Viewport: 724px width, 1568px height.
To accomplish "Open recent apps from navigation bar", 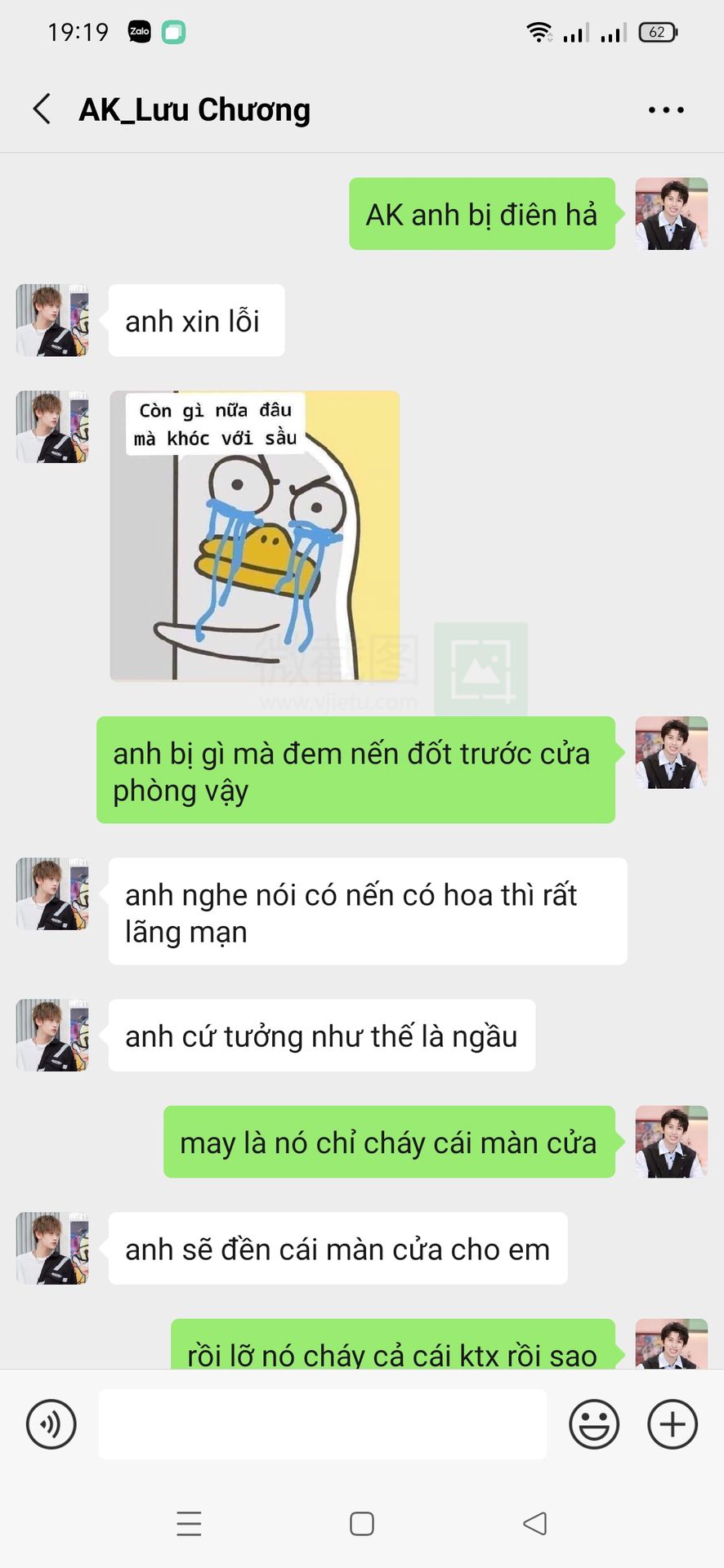I will 189,1524.
